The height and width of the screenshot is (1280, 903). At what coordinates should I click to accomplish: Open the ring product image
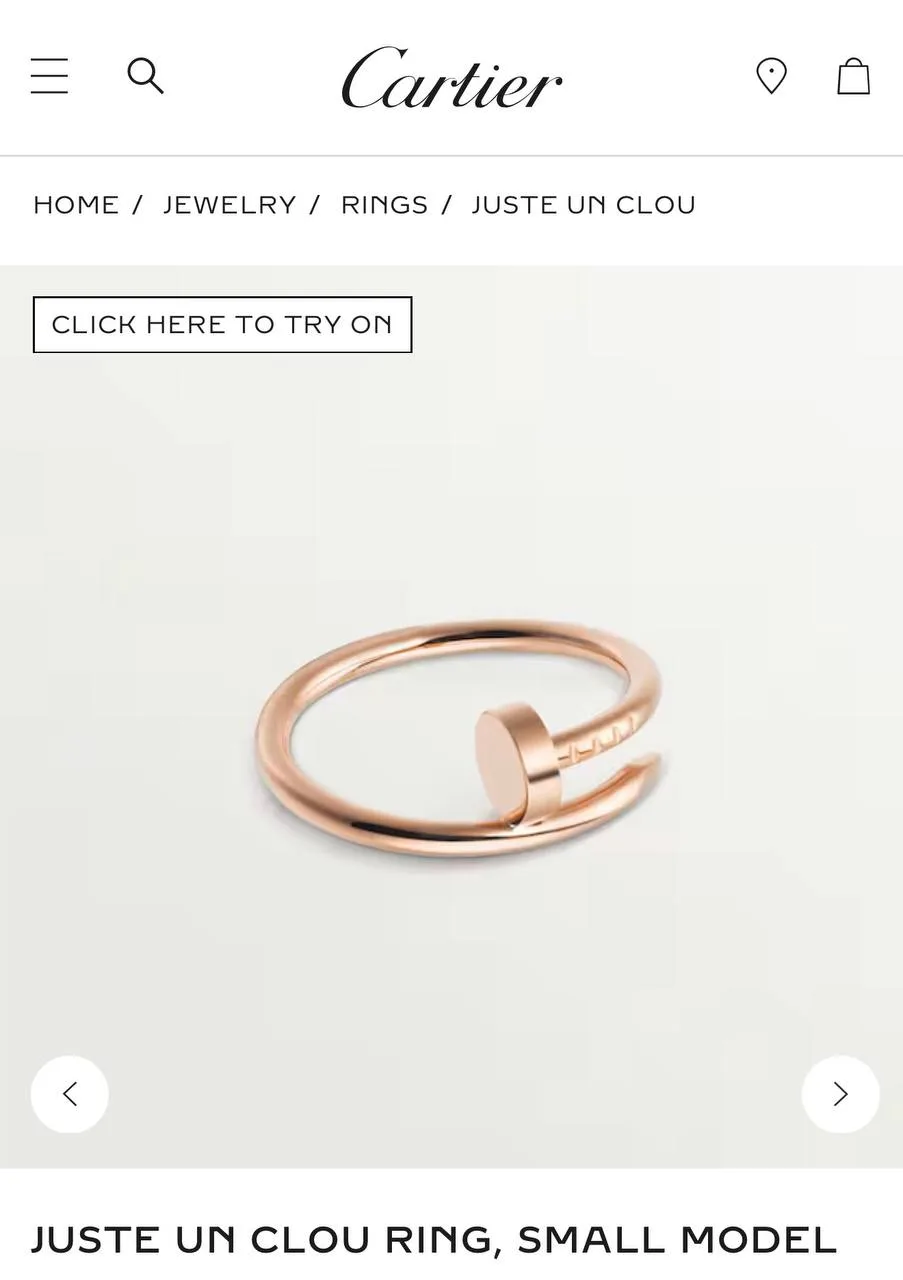click(x=455, y=740)
